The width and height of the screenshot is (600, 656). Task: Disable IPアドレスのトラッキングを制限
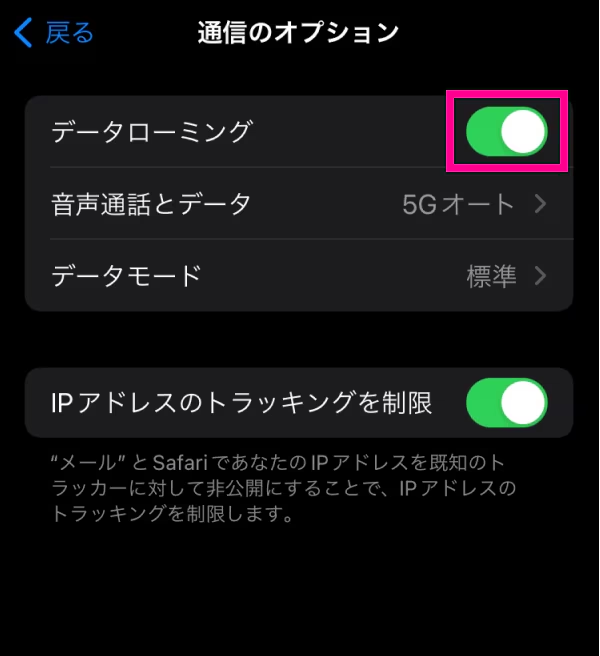pos(507,403)
